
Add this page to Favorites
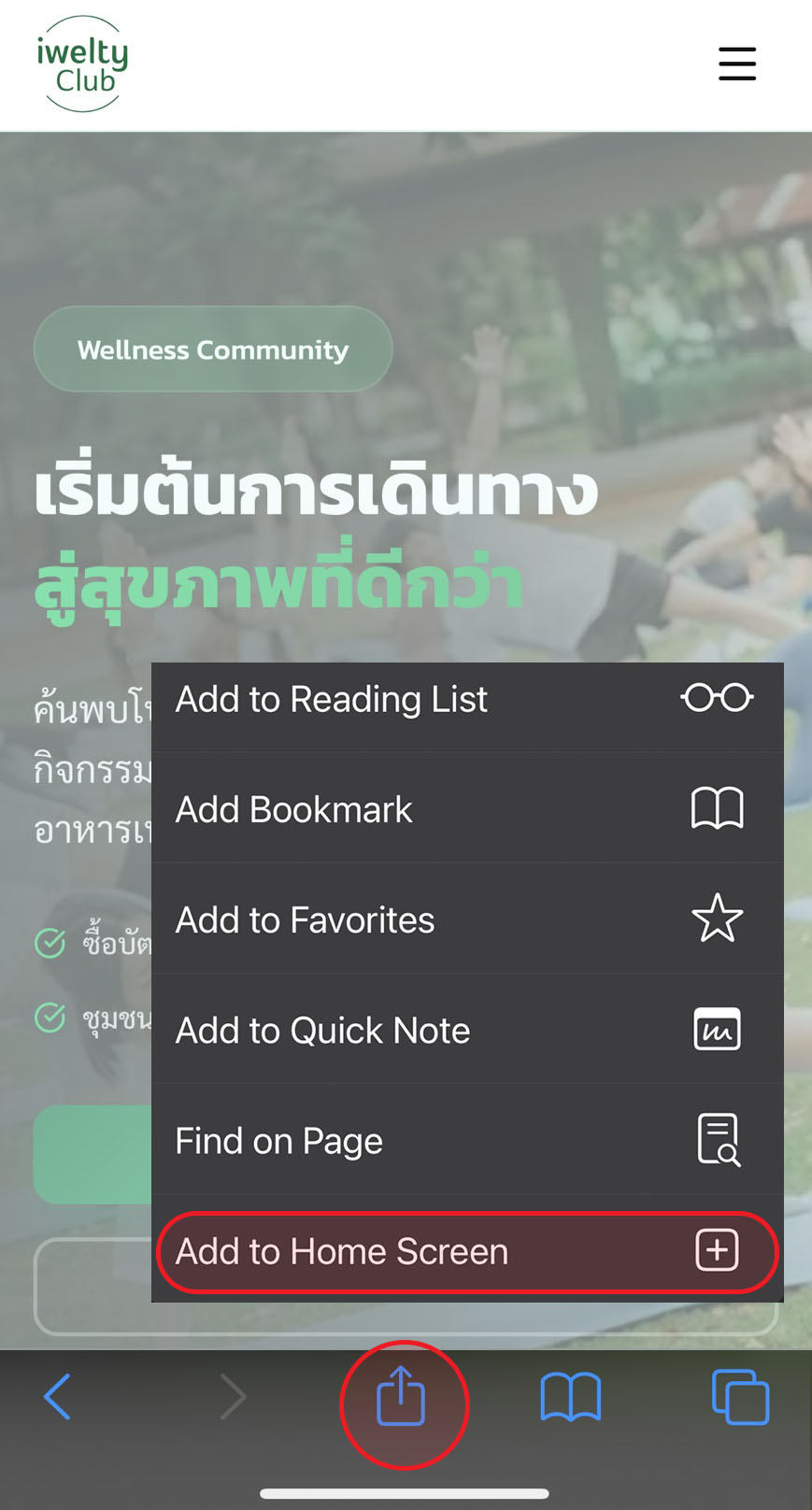[466, 919]
